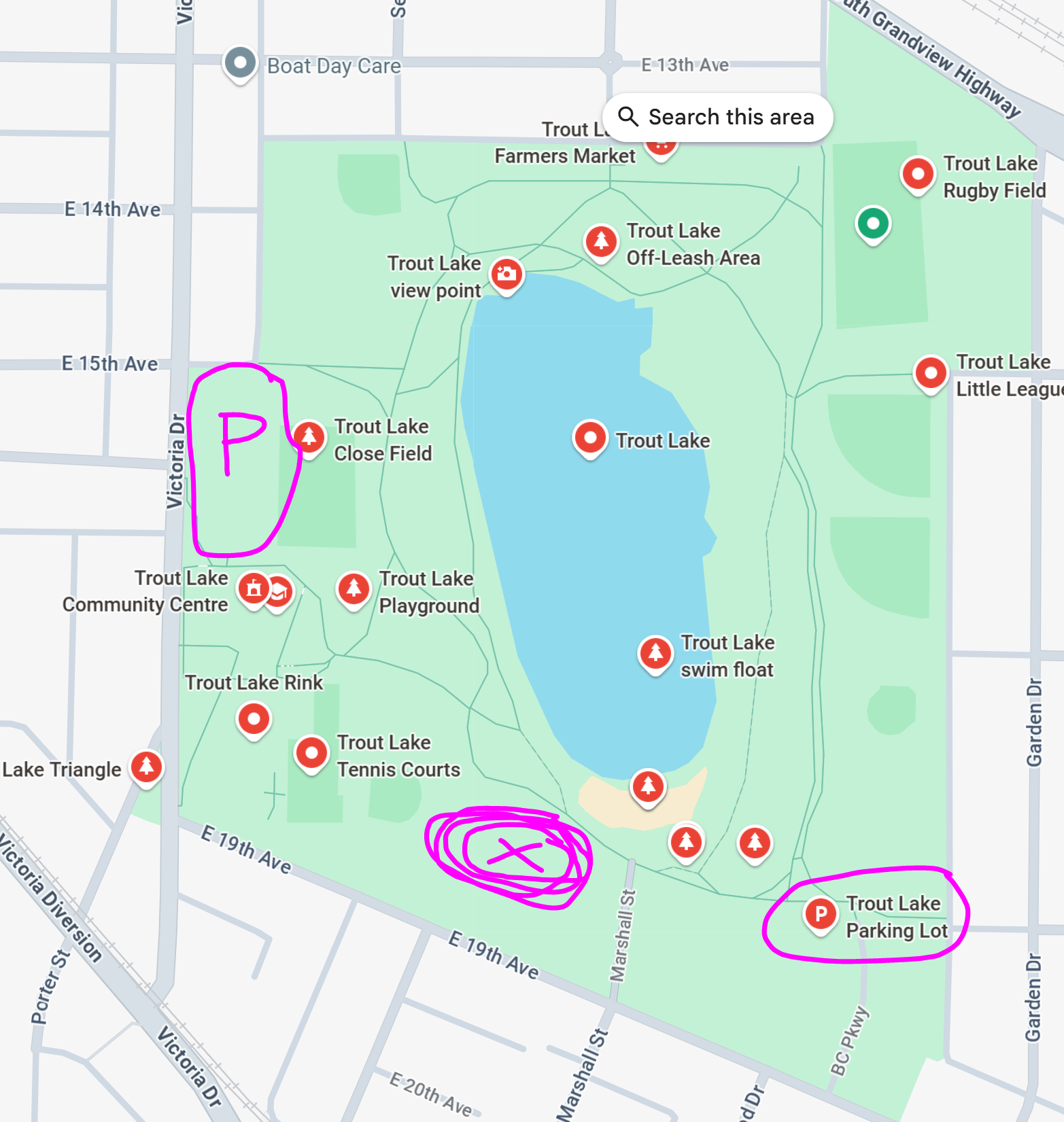Tap the Trout Lake Tennis Courts marker
Viewport: 1064px width, 1122px height.
click(311, 753)
